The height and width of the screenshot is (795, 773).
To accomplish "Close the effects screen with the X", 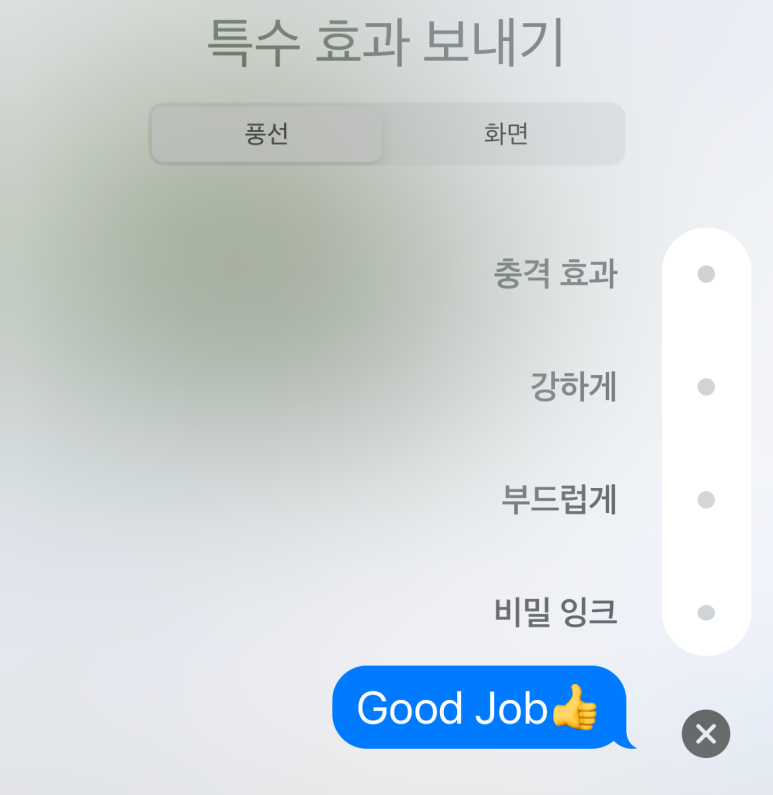I will [706, 734].
